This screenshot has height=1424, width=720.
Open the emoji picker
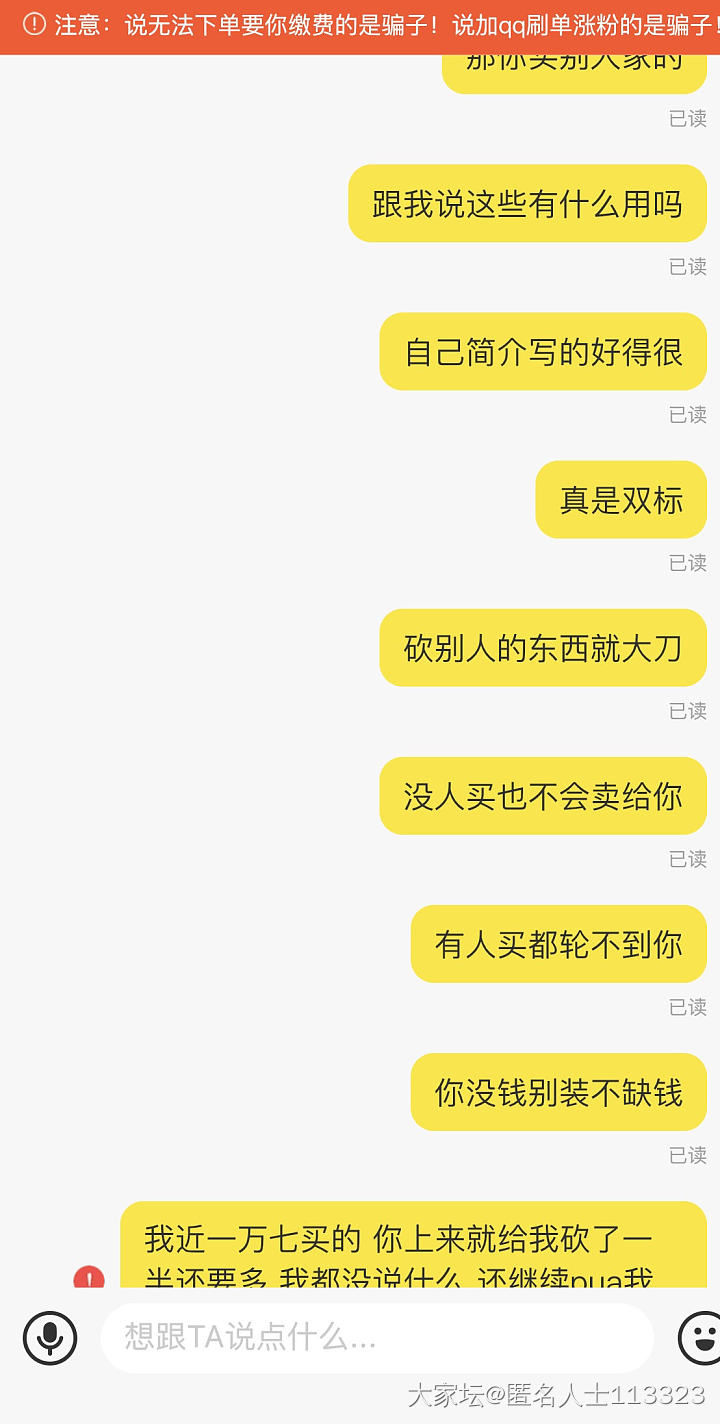click(700, 1337)
